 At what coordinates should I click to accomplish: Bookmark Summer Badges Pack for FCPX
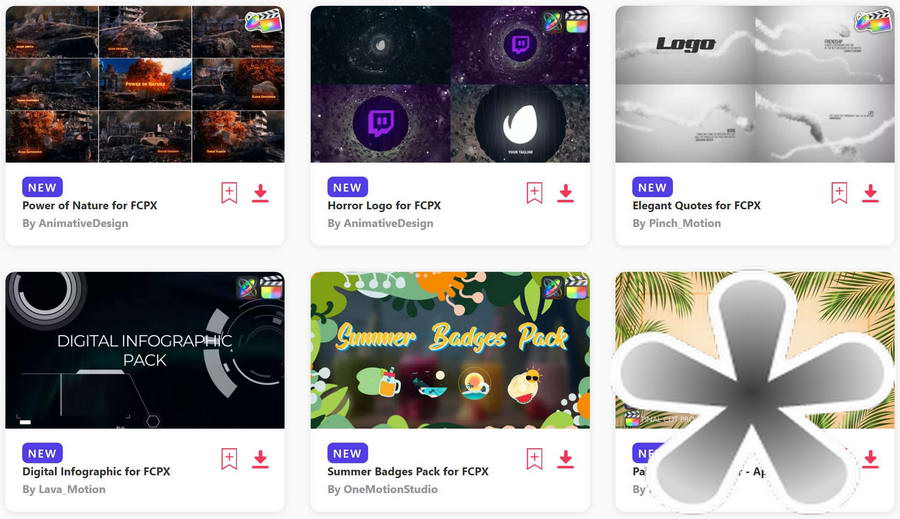pyautogui.click(x=534, y=459)
